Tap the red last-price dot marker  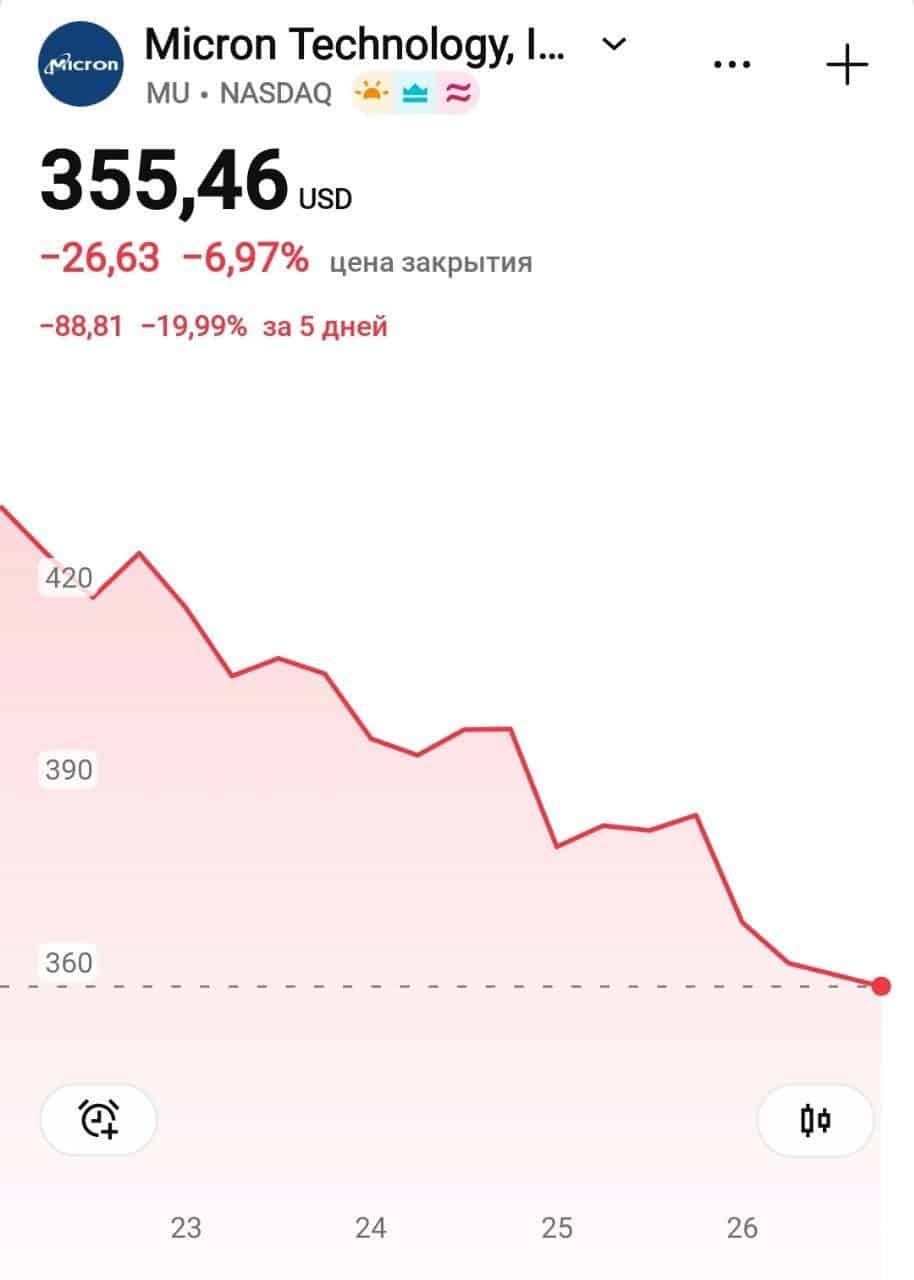[x=879, y=986]
